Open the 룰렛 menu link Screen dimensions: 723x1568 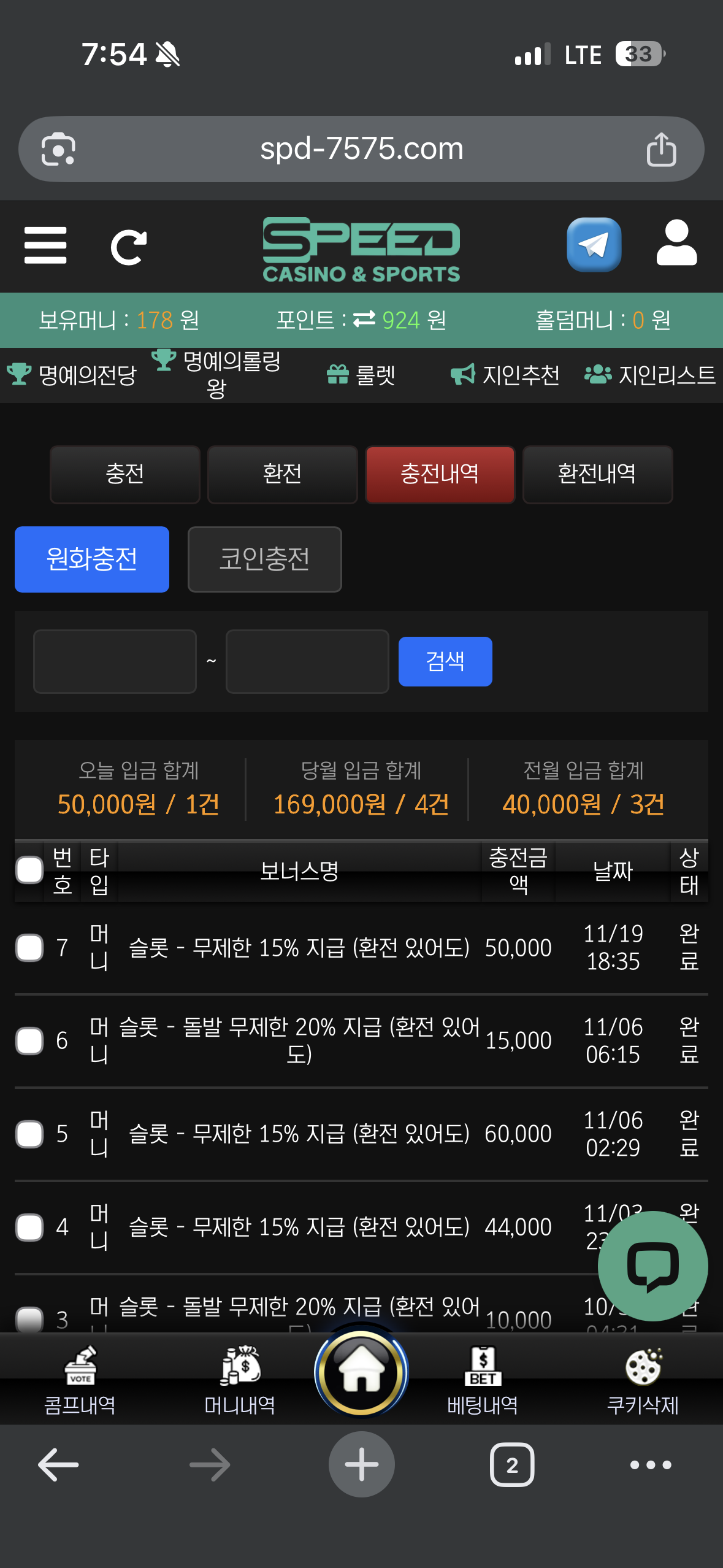362,375
